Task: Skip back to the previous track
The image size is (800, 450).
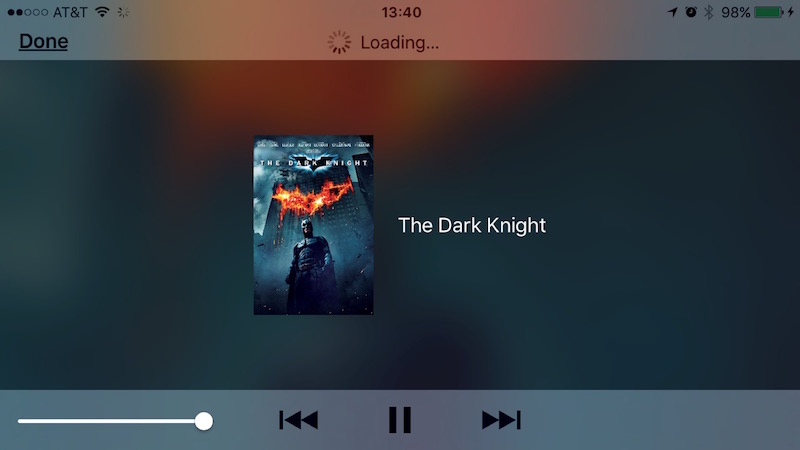Action: [298, 420]
